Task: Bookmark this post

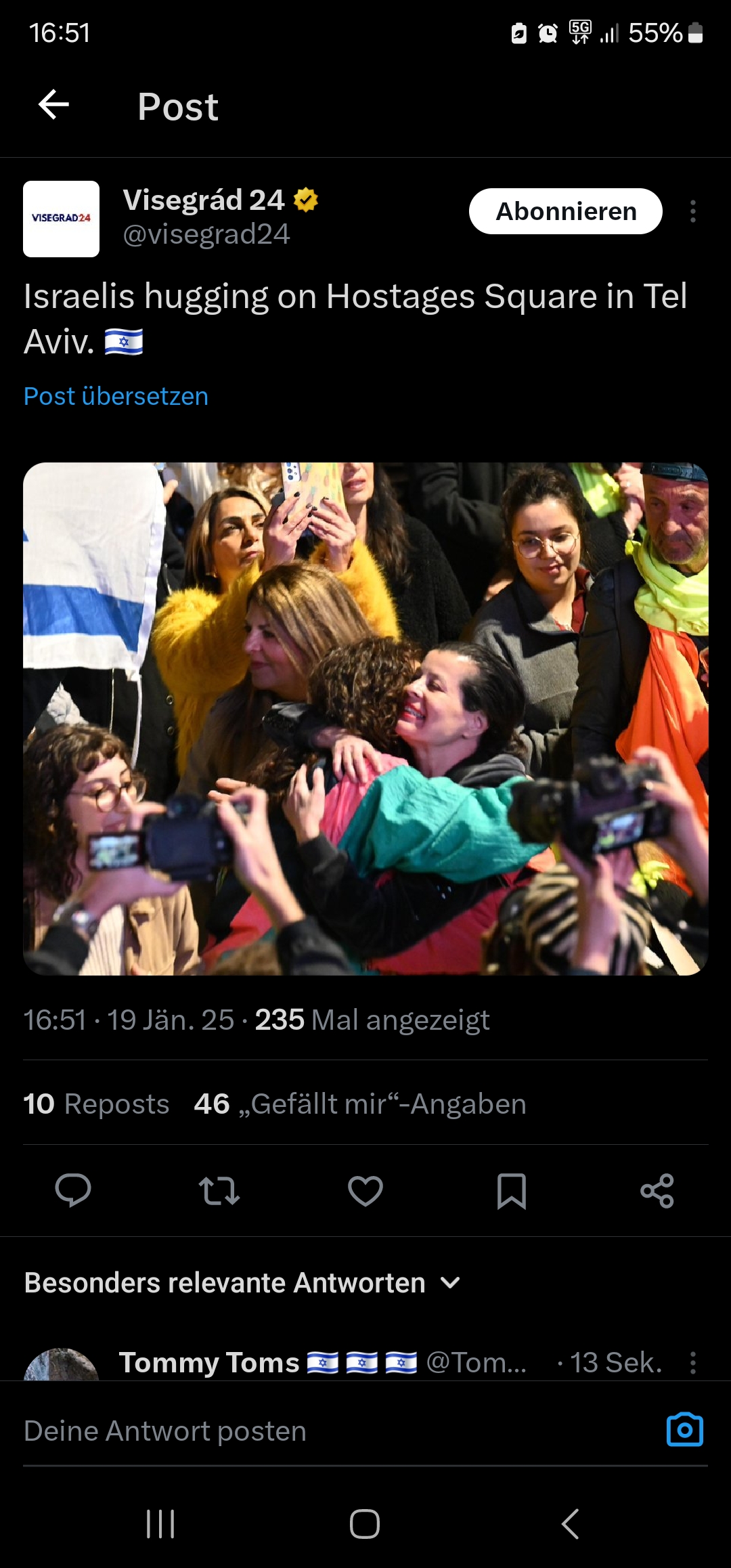Action: point(512,1191)
